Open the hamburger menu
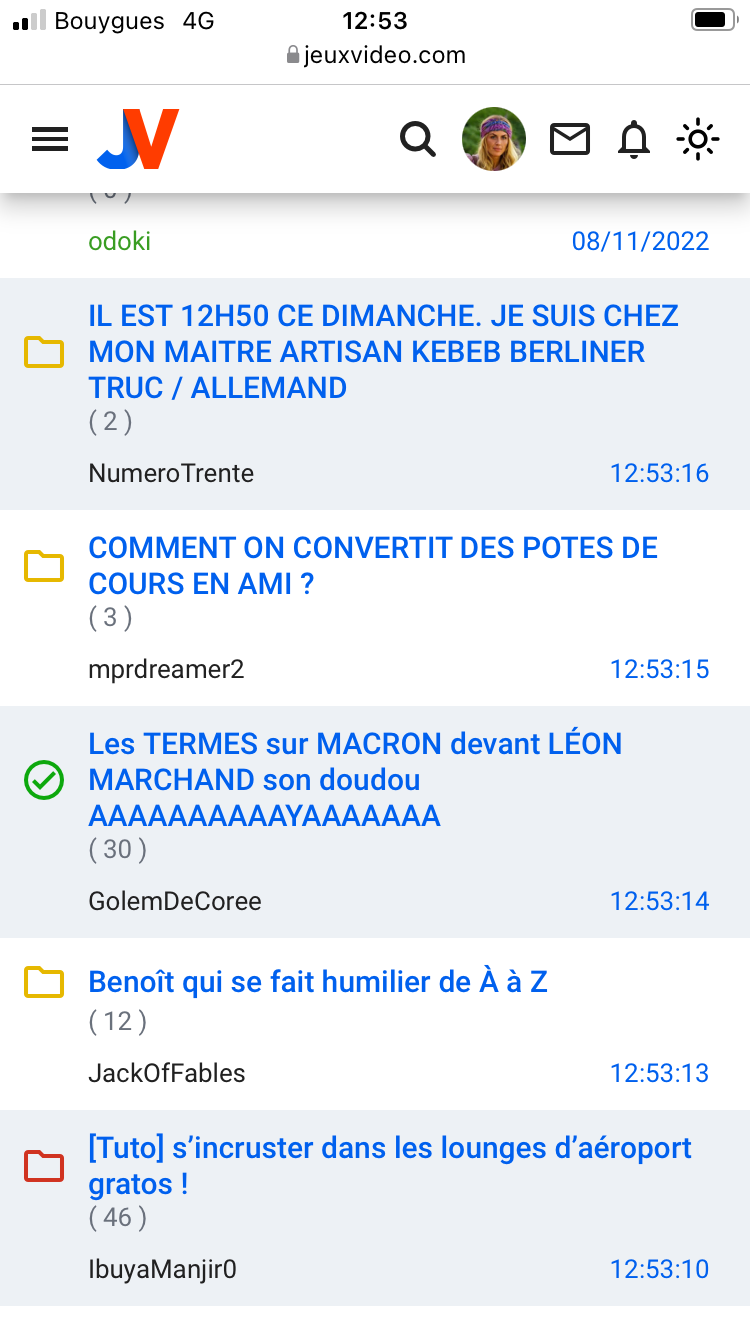The image size is (750, 1334). [50, 140]
